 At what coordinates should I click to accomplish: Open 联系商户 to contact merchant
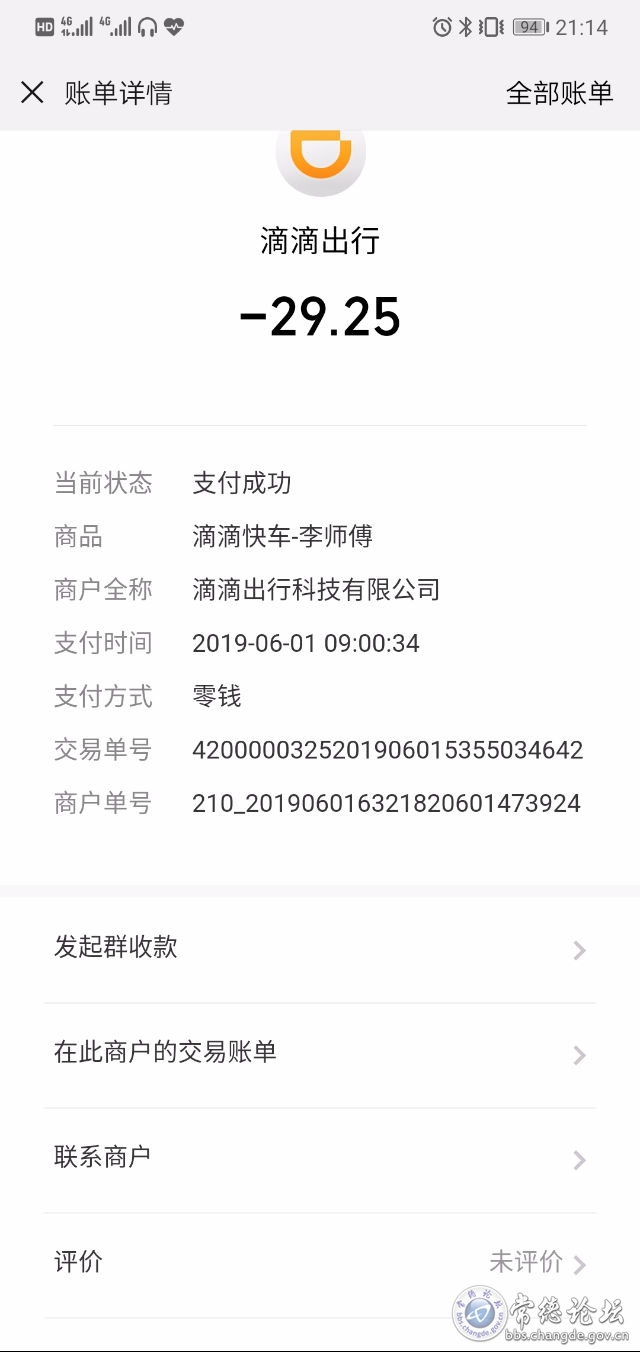320,1158
